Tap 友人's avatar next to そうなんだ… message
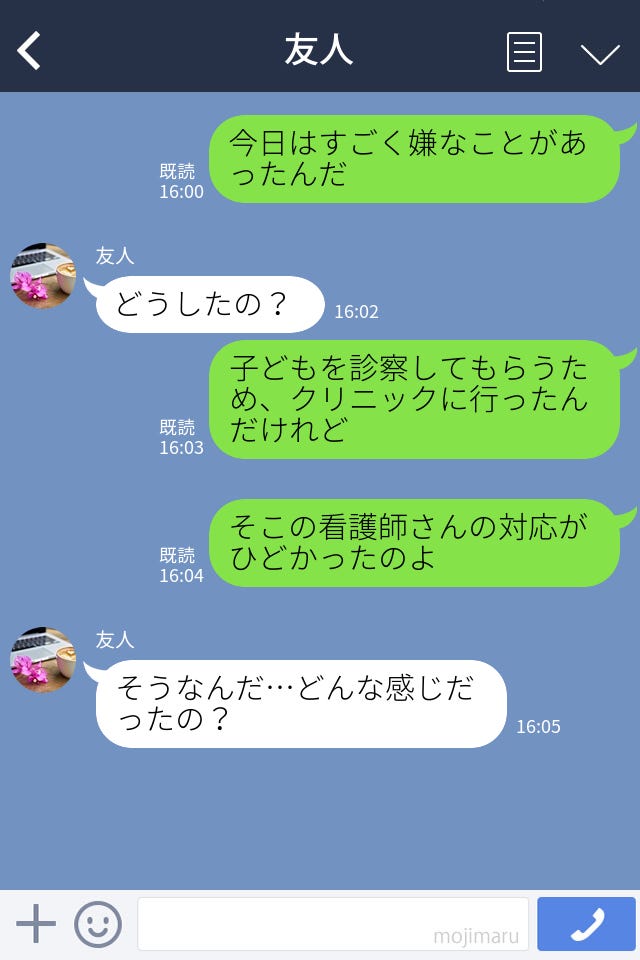Screen dimensions: 640x960 [x=43, y=659]
